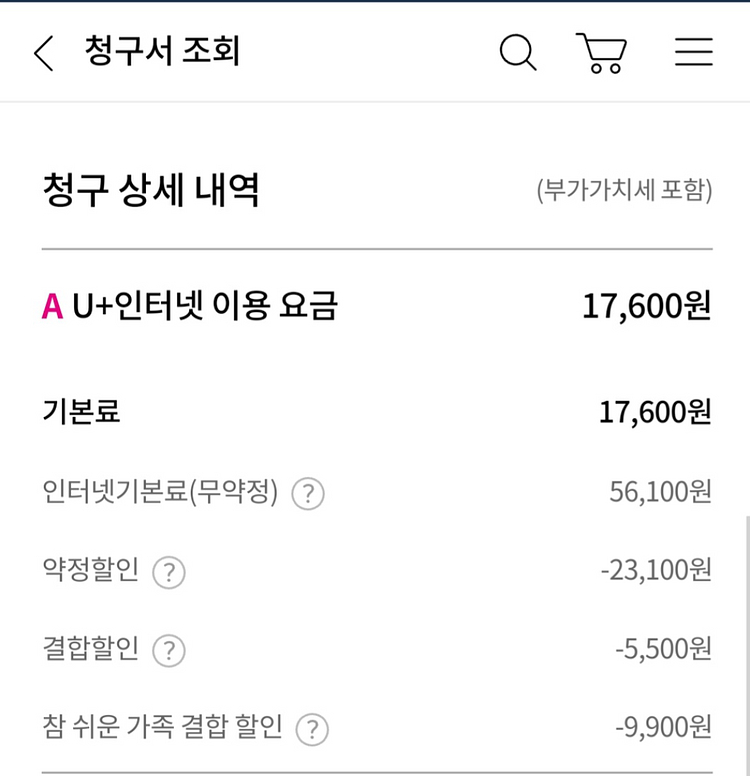Show help for 인터넷기본료(무약정)
Image resolution: width=750 pixels, height=776 pixels.
(308, 494)
